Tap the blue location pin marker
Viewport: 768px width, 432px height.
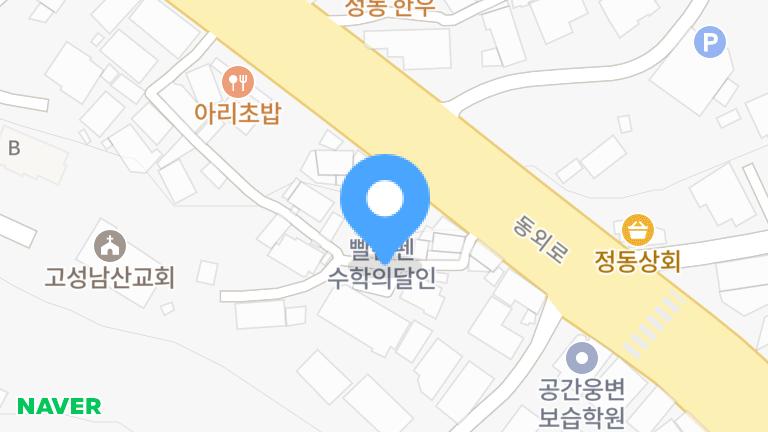pos(385,201)
